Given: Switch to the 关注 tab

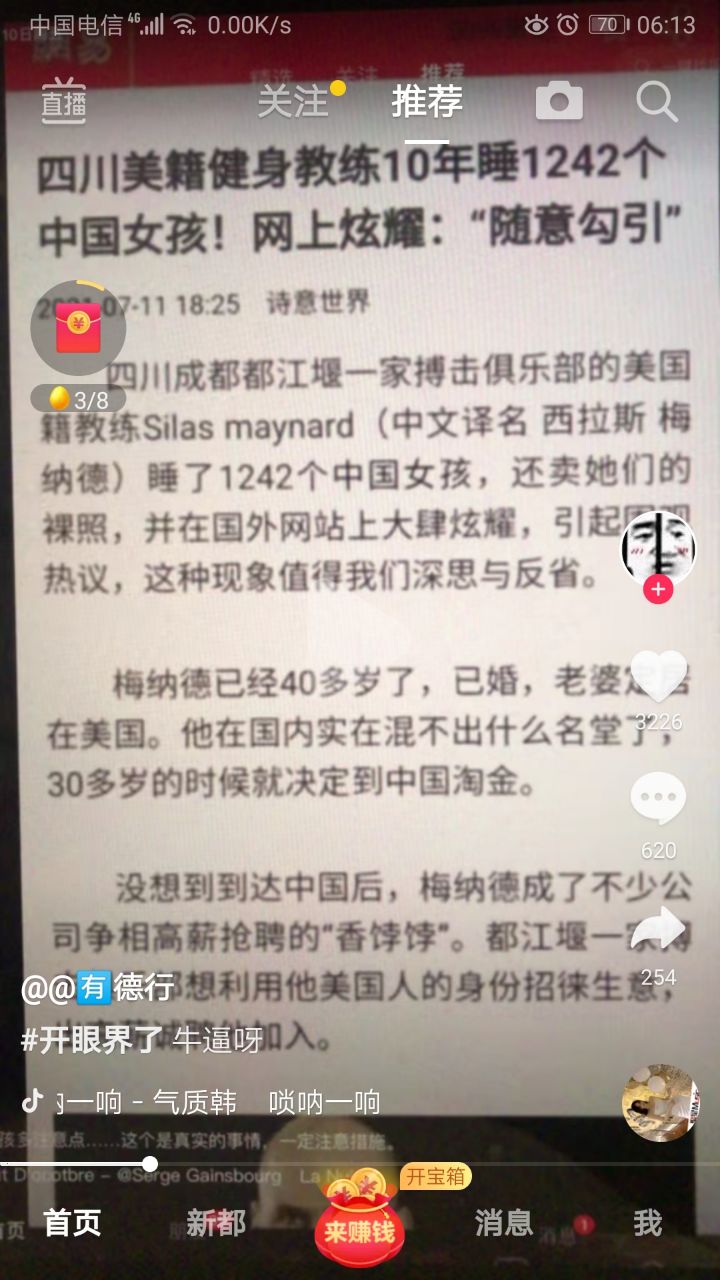Looking at the screenshot, I should pyautogui.click(x=293, y=101).
